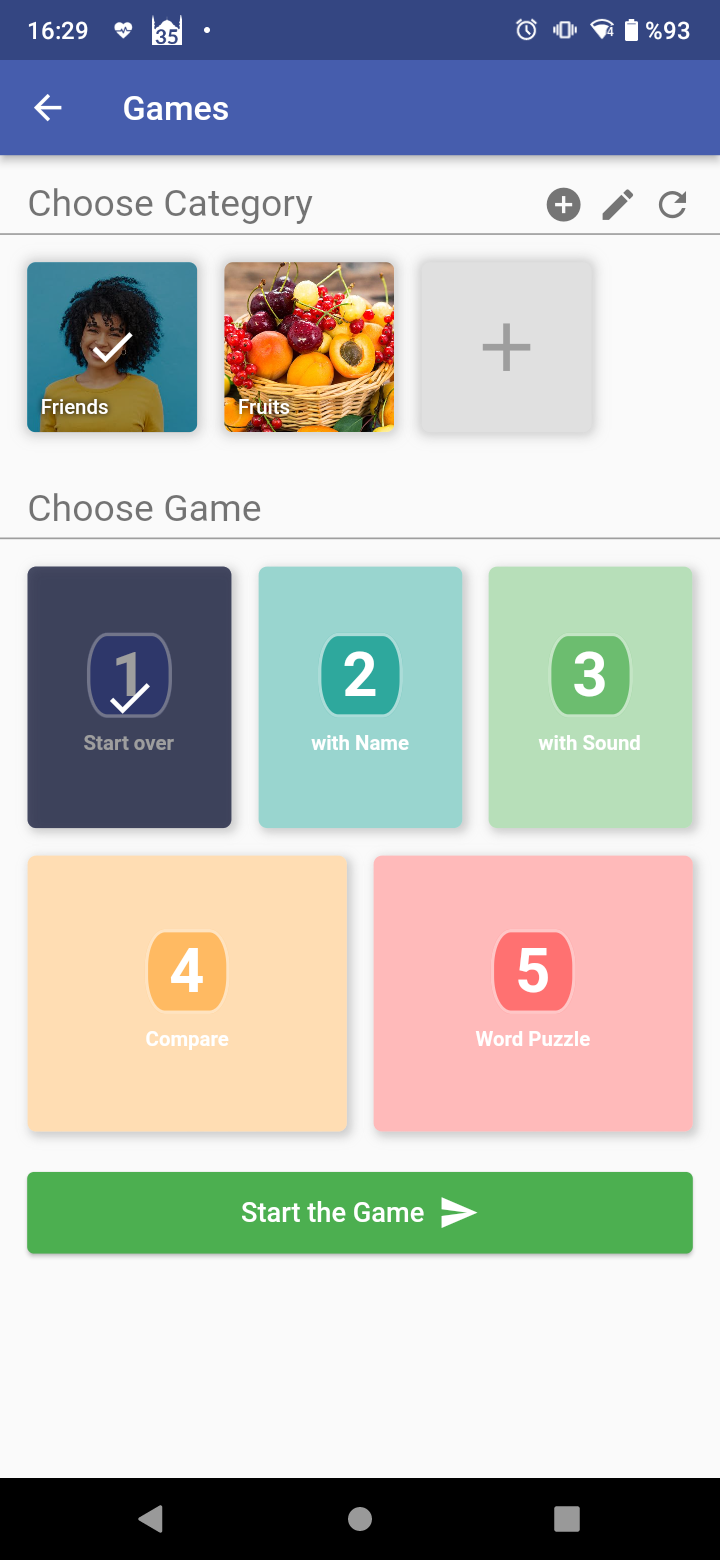Choose game 3 with Sound
This screenshot has width=720, height=1560.
[x=590, y=697]
